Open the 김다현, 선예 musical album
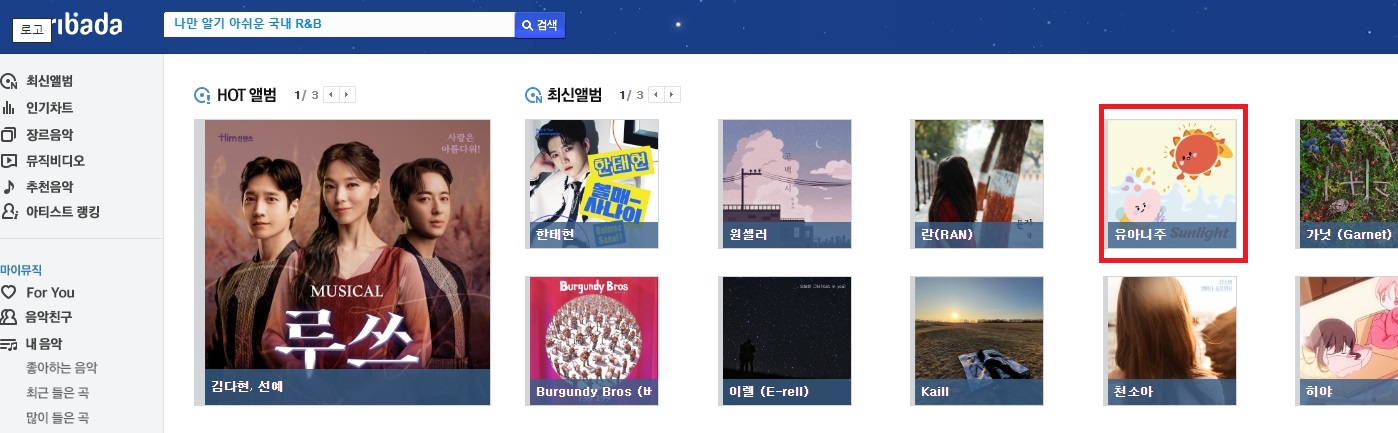This screenshot has height=433, width=1398. click(342, 262)
